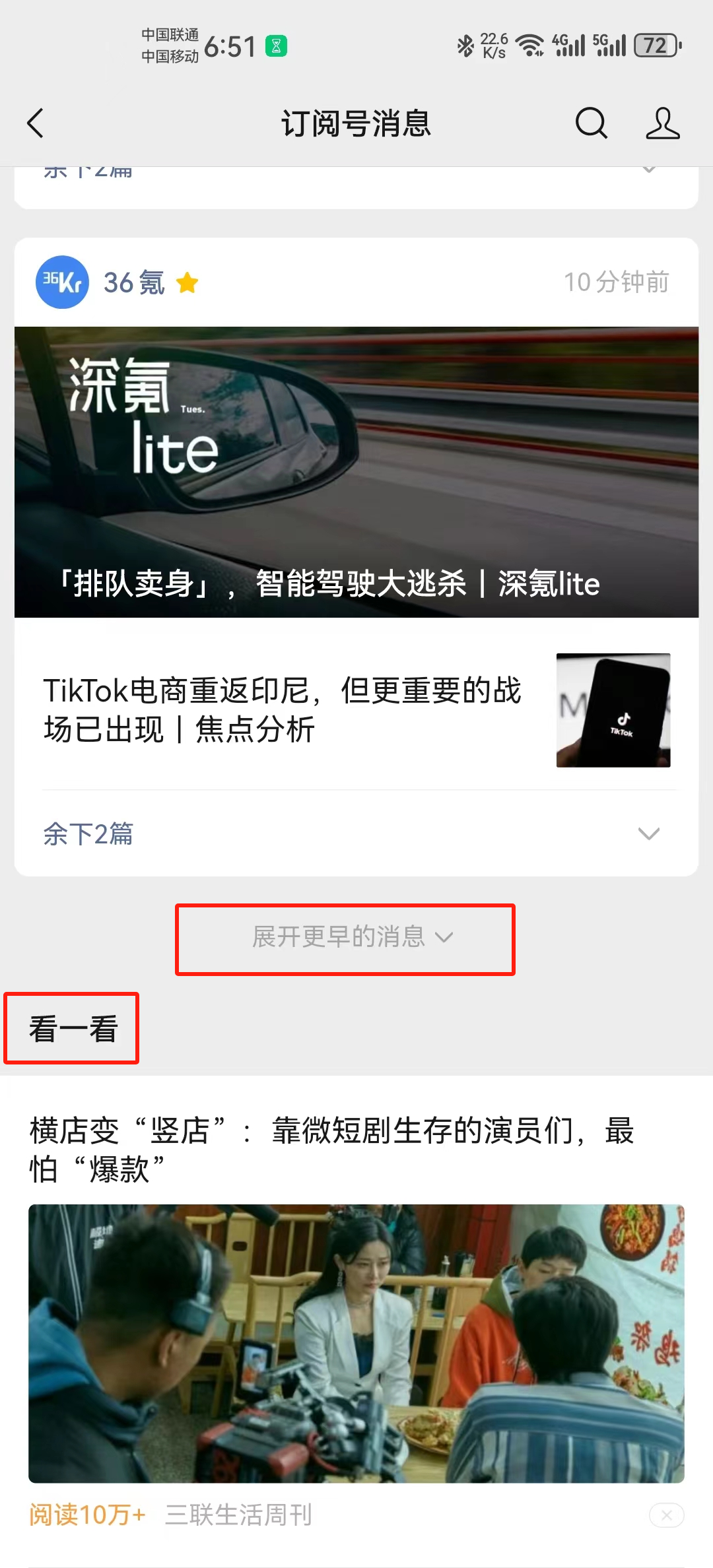Expand 余下2篇 under 36氪

coord(356,834)
